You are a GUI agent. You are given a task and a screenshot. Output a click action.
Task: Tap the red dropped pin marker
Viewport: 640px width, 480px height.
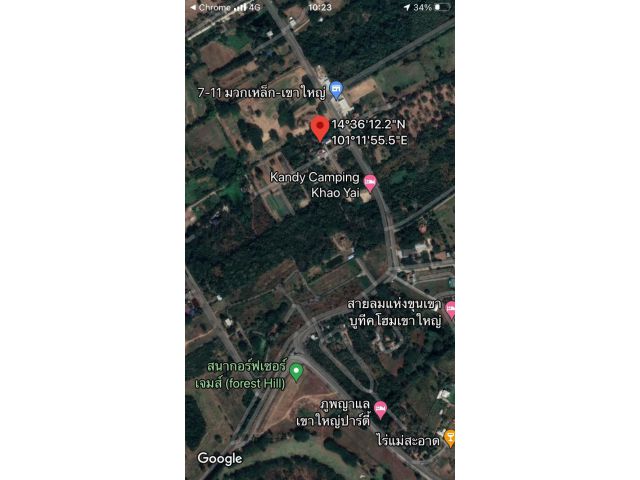pyautogui.click(x=319, y=128)
